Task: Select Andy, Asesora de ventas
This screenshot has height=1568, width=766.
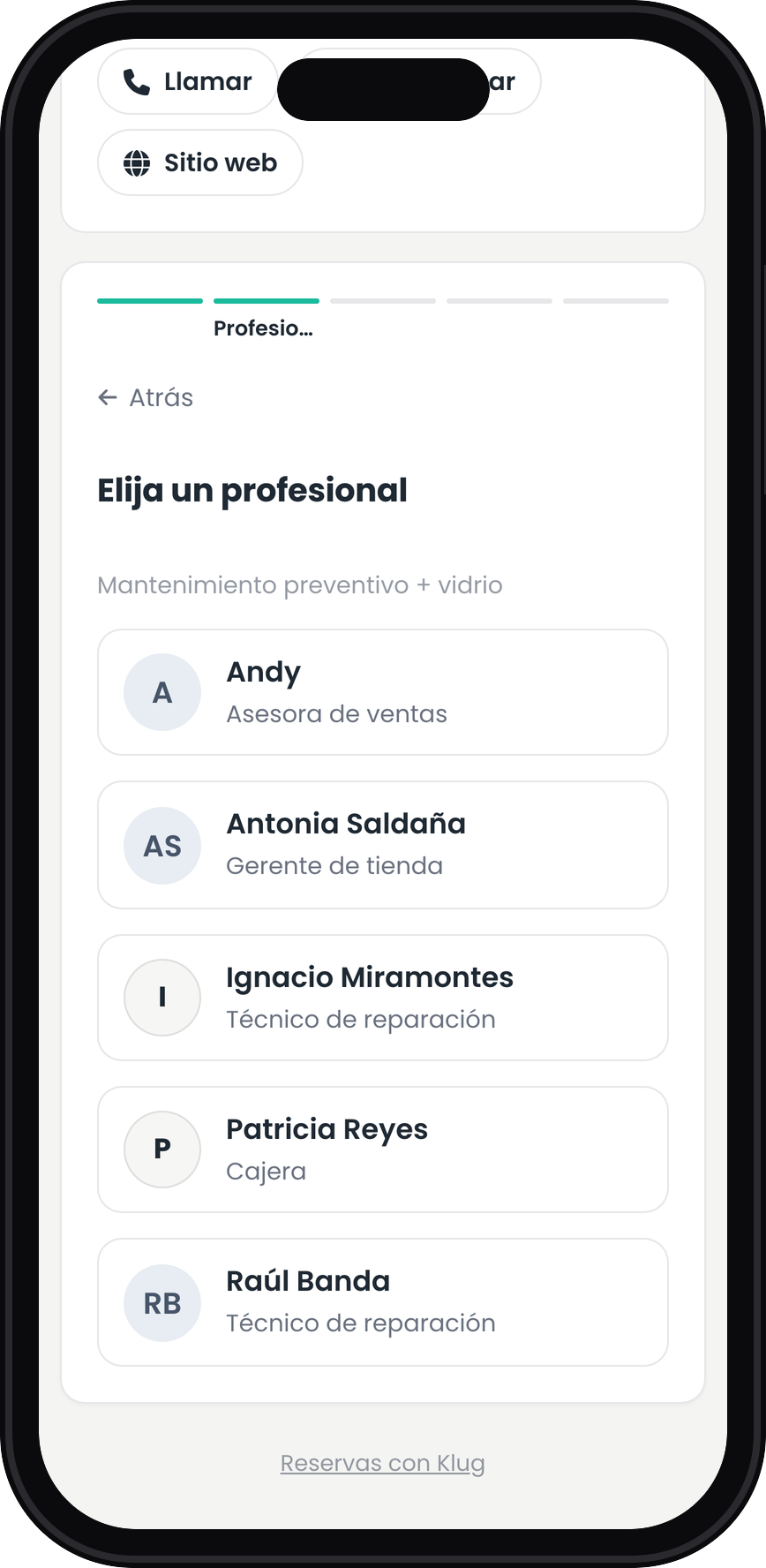Action: (x=383, y=692)
